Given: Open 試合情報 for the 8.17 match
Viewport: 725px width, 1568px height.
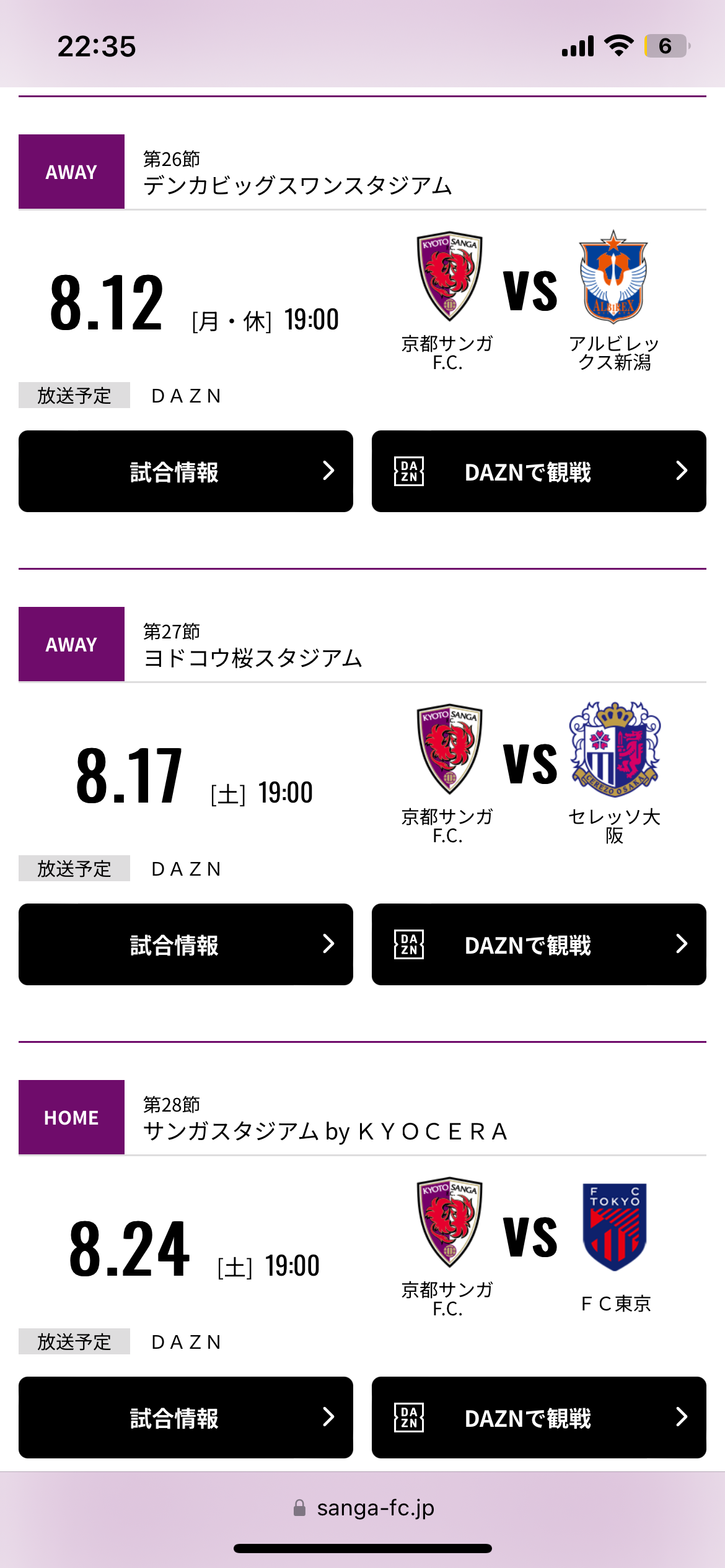Looking at the screenshot, I should [x=186, y=944].
